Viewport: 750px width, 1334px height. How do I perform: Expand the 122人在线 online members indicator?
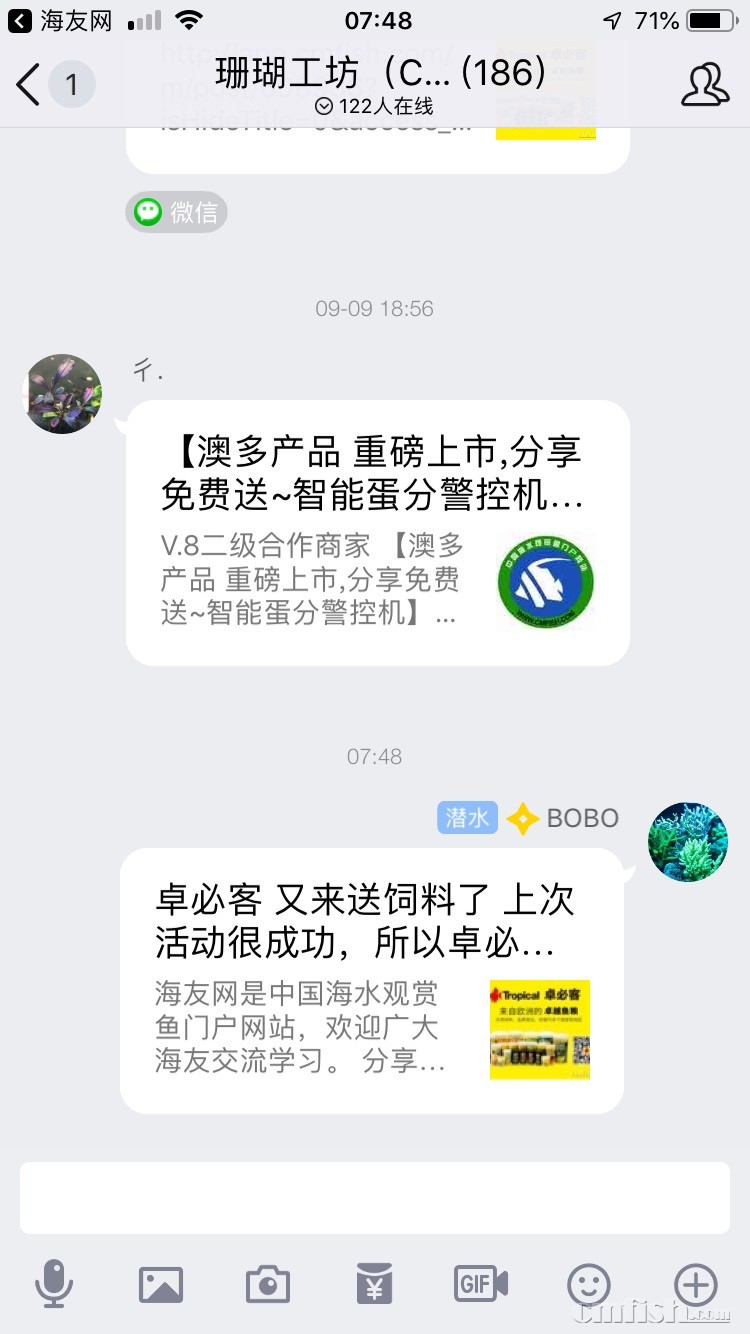click(x=374, y=106)
